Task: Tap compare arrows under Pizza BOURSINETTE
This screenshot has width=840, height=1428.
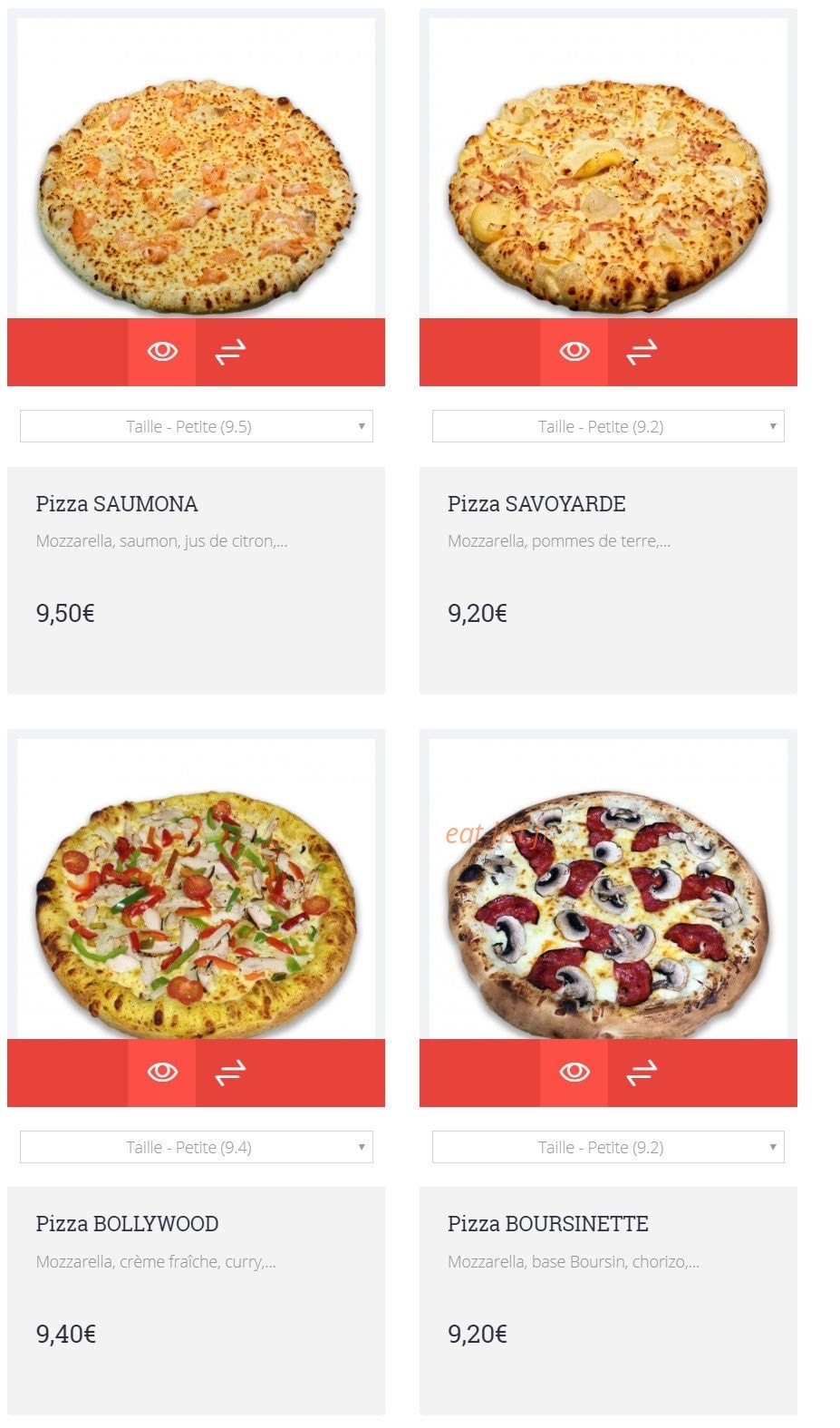Action: [x=642, y=1073]
